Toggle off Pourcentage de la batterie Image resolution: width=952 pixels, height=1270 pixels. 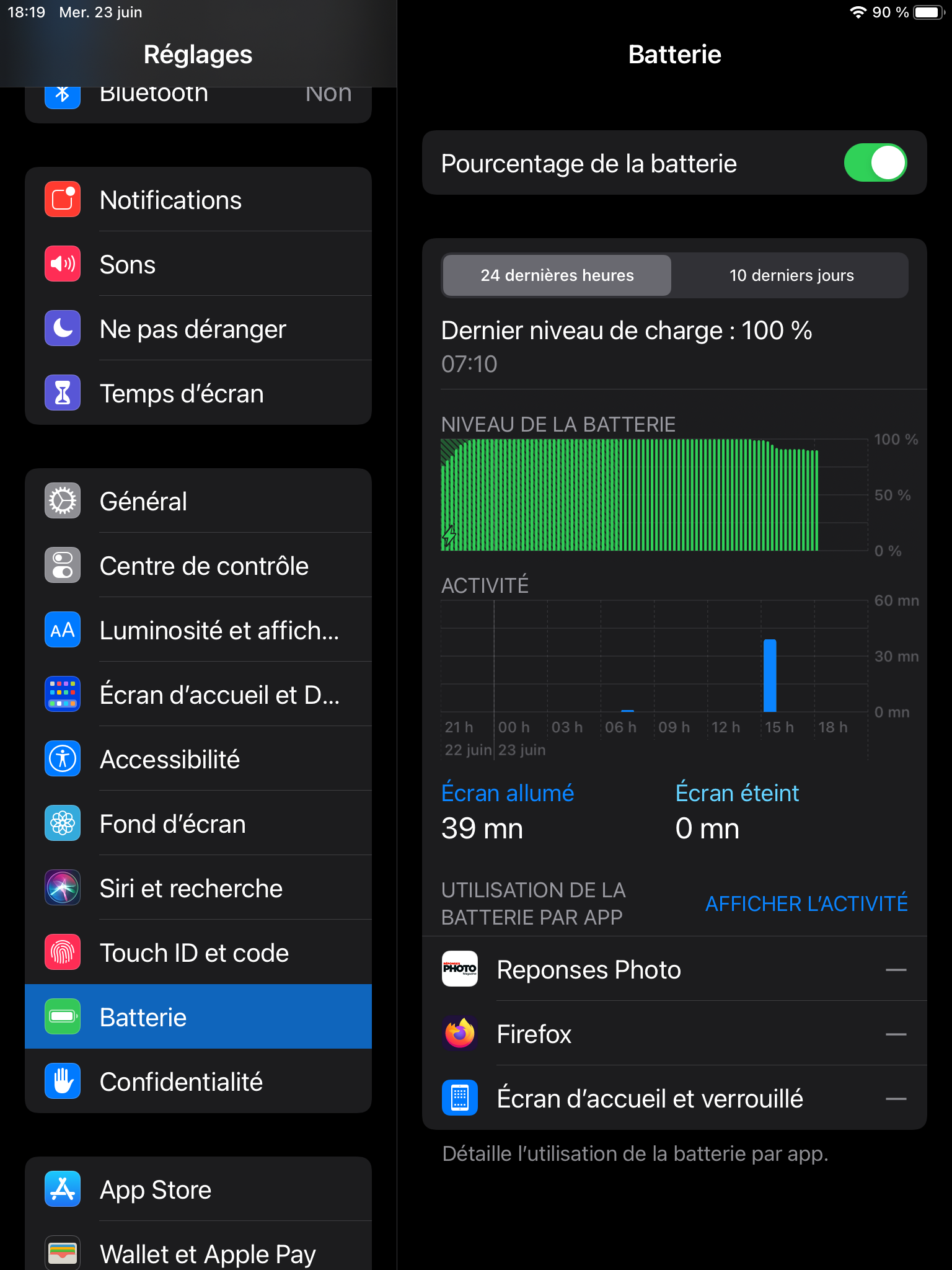point(875,163)
